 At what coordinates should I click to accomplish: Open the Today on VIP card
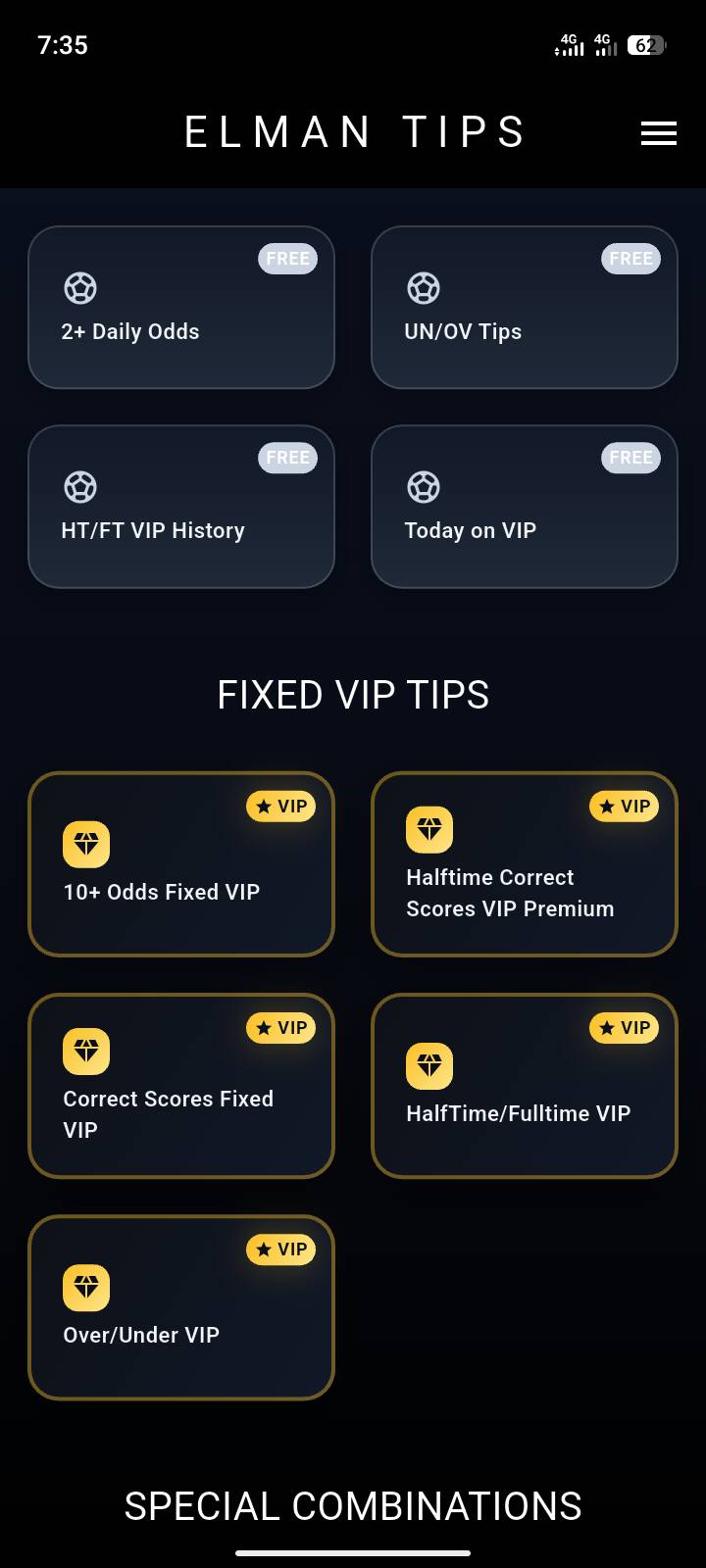point(524,507)
